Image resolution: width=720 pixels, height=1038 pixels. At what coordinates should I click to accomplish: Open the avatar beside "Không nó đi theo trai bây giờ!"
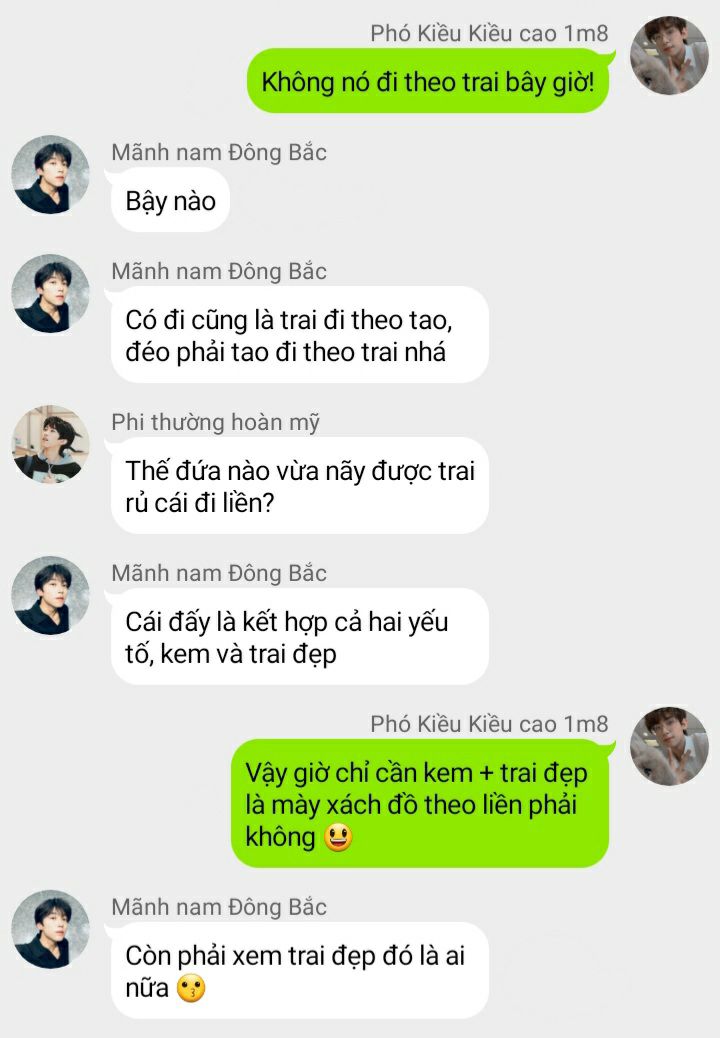coord(669,55)
